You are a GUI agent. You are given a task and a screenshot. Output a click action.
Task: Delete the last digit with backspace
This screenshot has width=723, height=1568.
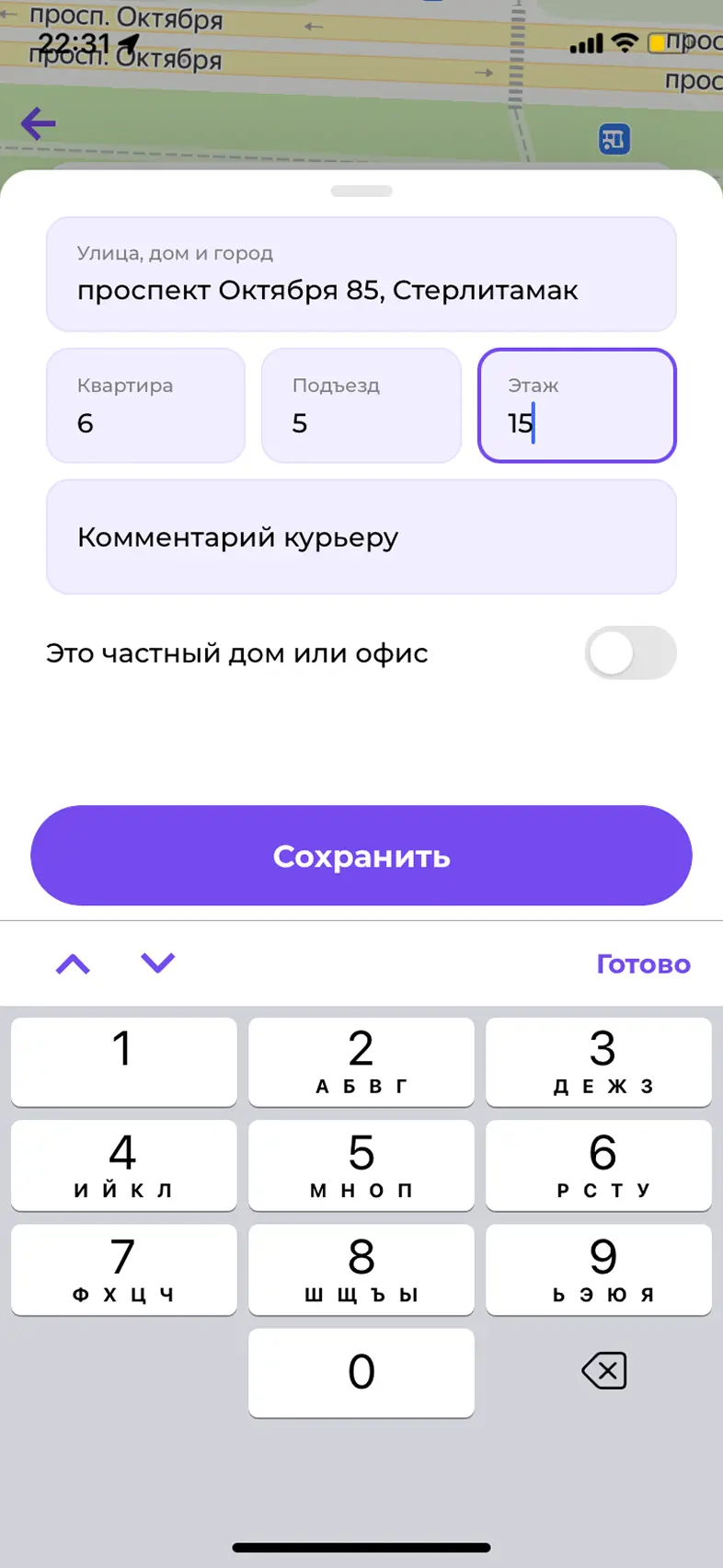(603, 1371)
